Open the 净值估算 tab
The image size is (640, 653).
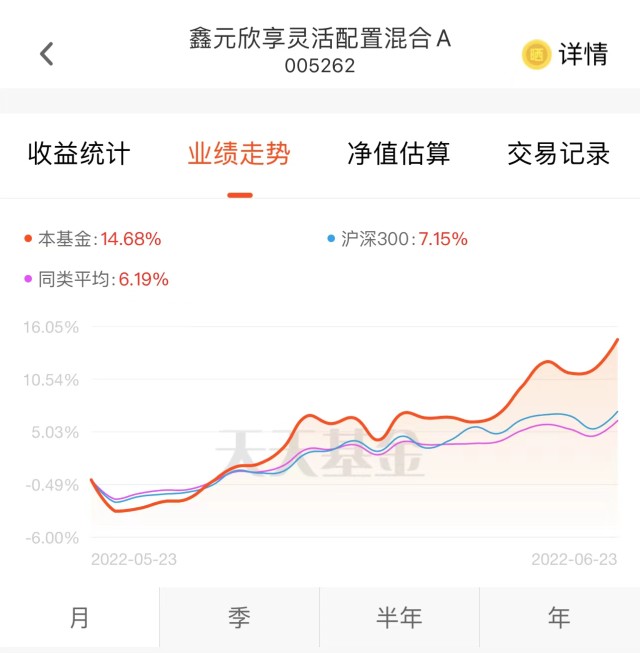399,154
